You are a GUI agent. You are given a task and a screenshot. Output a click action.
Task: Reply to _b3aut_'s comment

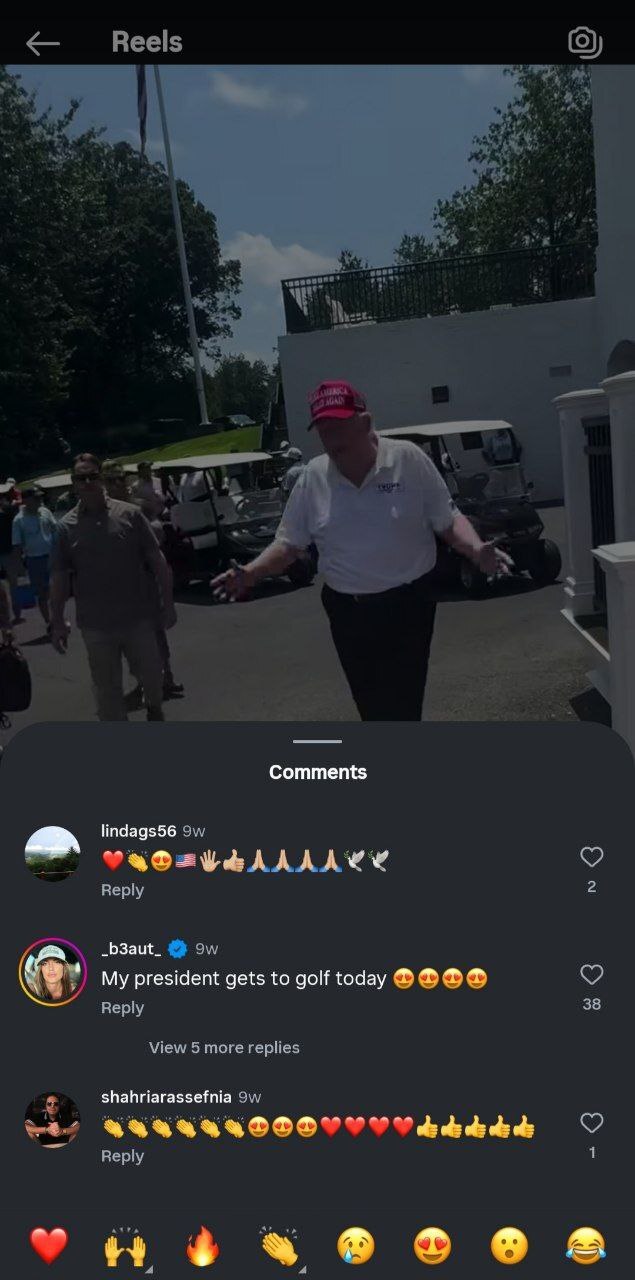(x=122, y=1008)
